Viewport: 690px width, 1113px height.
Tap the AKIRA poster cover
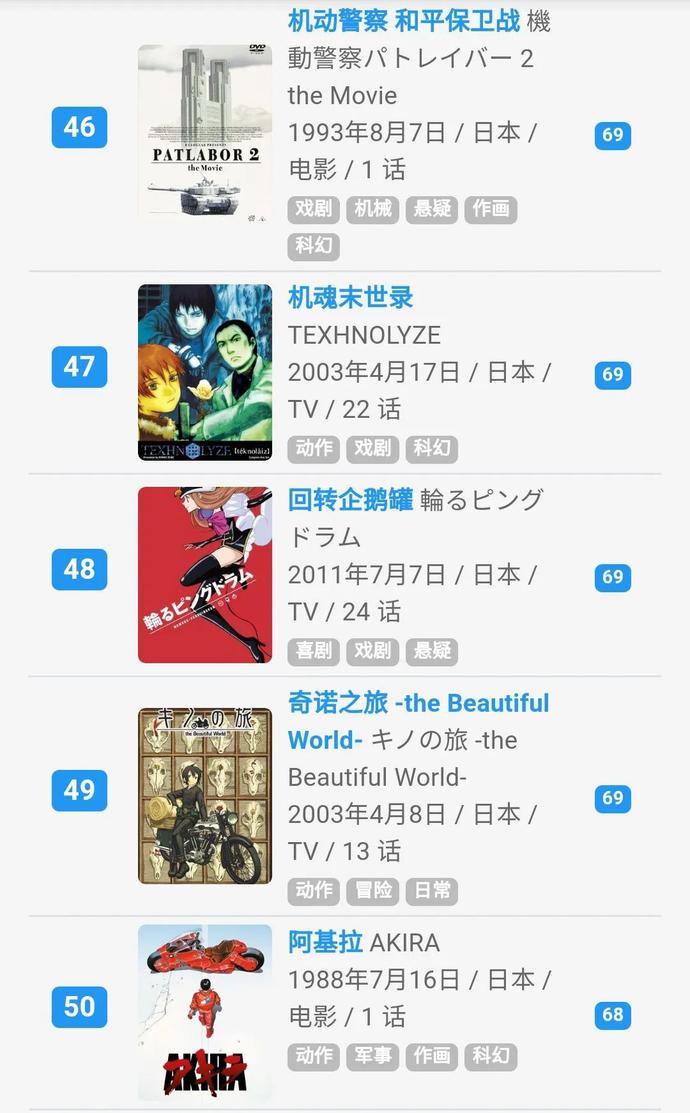click(205, 1012)
